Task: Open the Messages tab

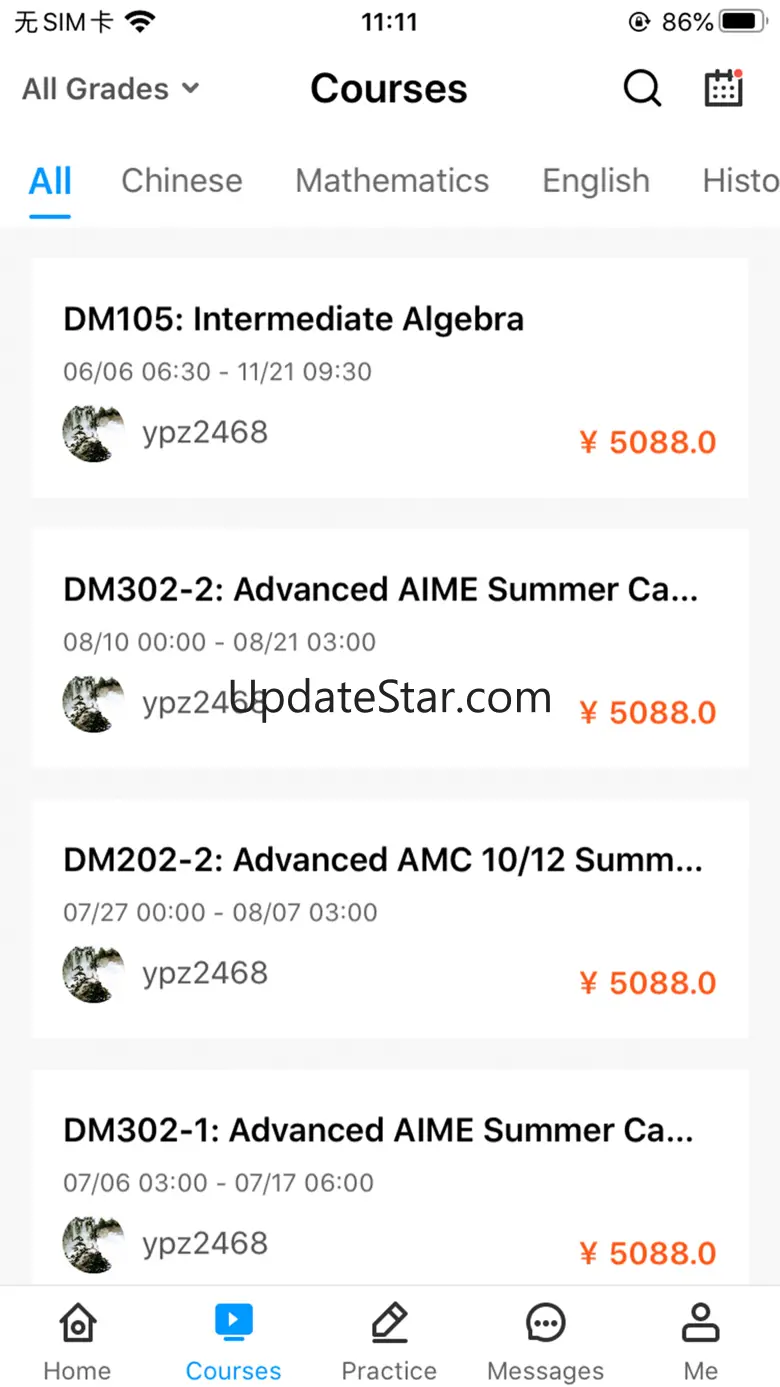Action: click(545, 1340)
